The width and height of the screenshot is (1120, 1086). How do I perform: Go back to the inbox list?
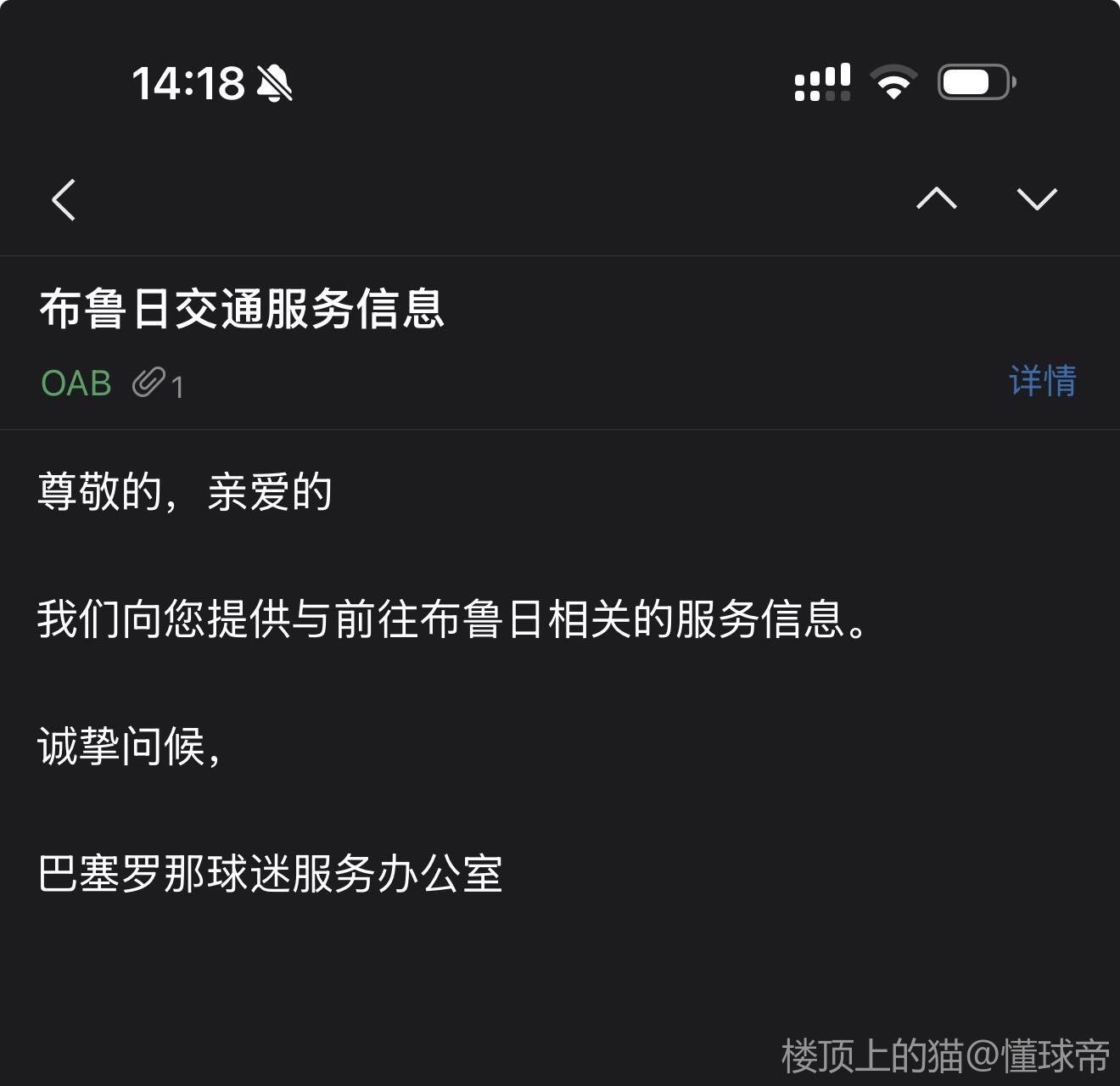(64, 199)
